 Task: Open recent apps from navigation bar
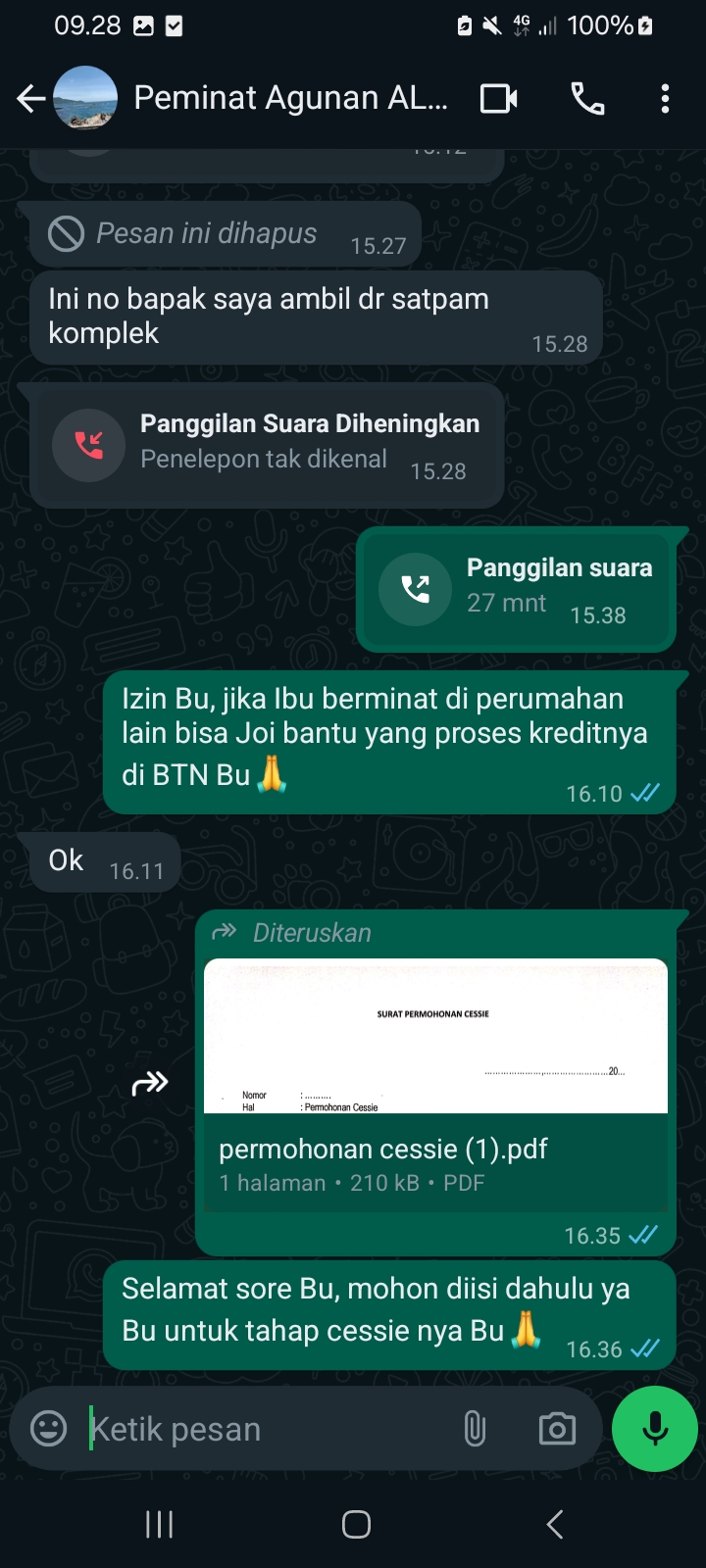pyautogui.click(x=159, y=1524)
